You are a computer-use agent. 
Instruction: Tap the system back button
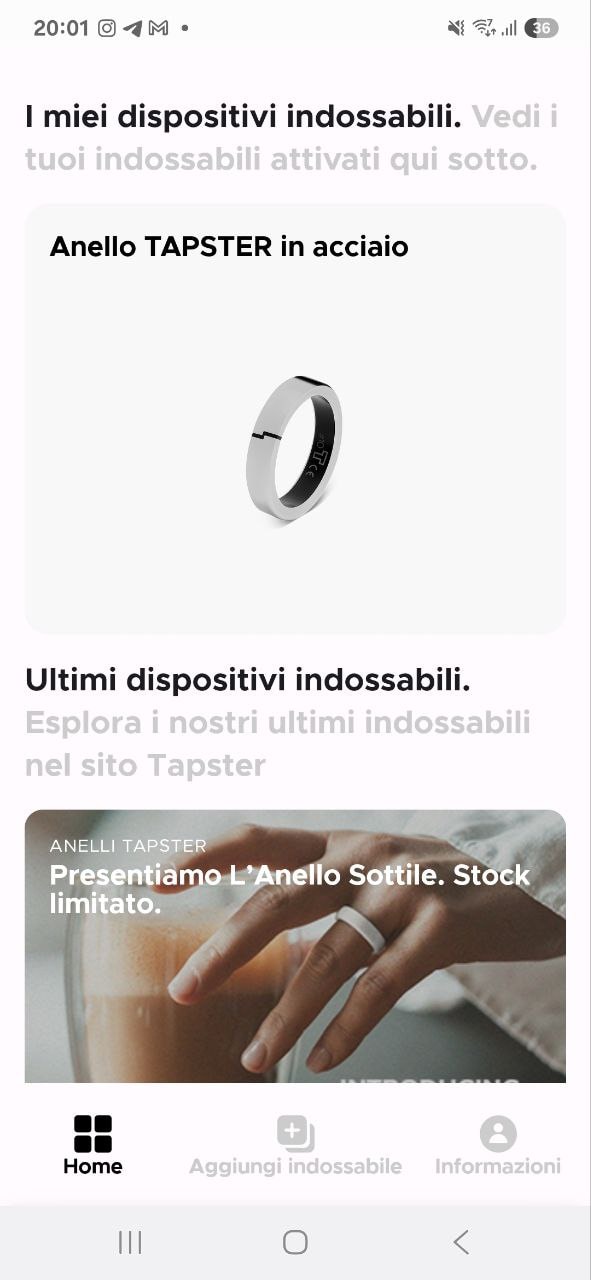coord(461,1242)
